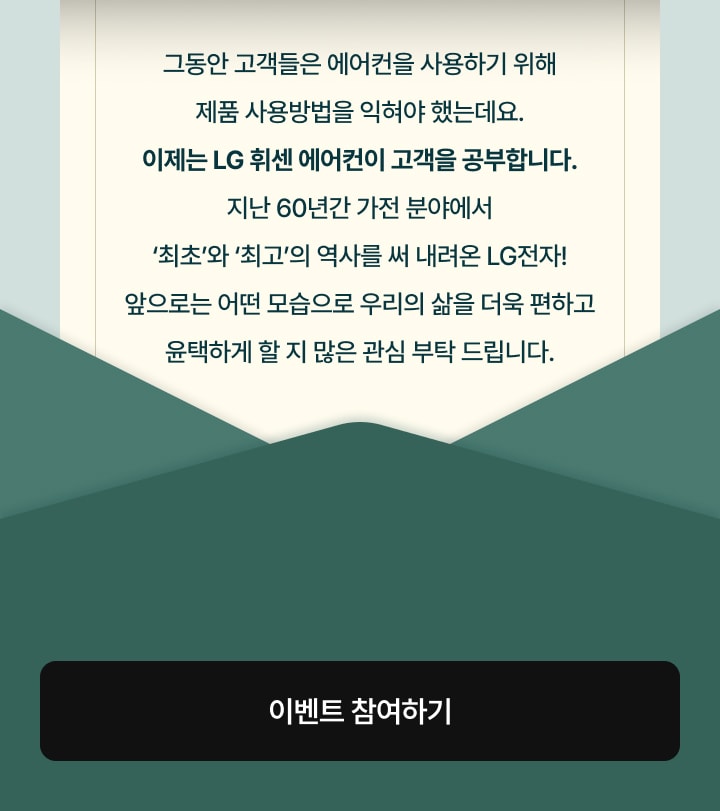Viewport: 720px width, 811px height.
Task: Tap the 이벤트 참여하기 button
Action: [360, 711]
